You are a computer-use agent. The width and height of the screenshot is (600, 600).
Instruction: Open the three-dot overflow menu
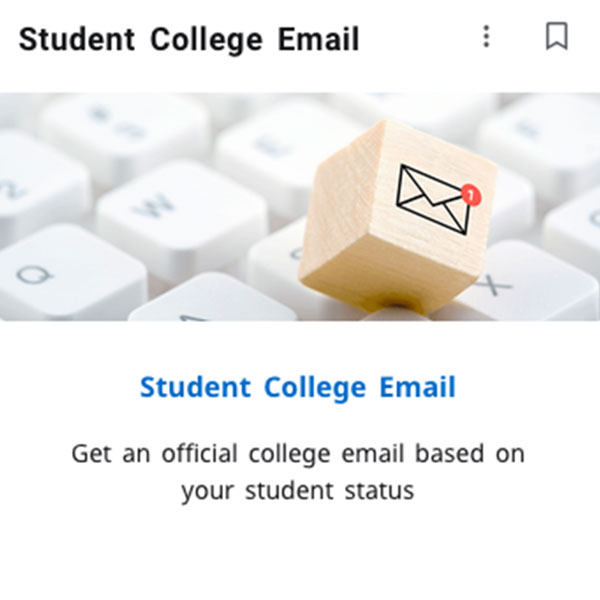point(486,37)
